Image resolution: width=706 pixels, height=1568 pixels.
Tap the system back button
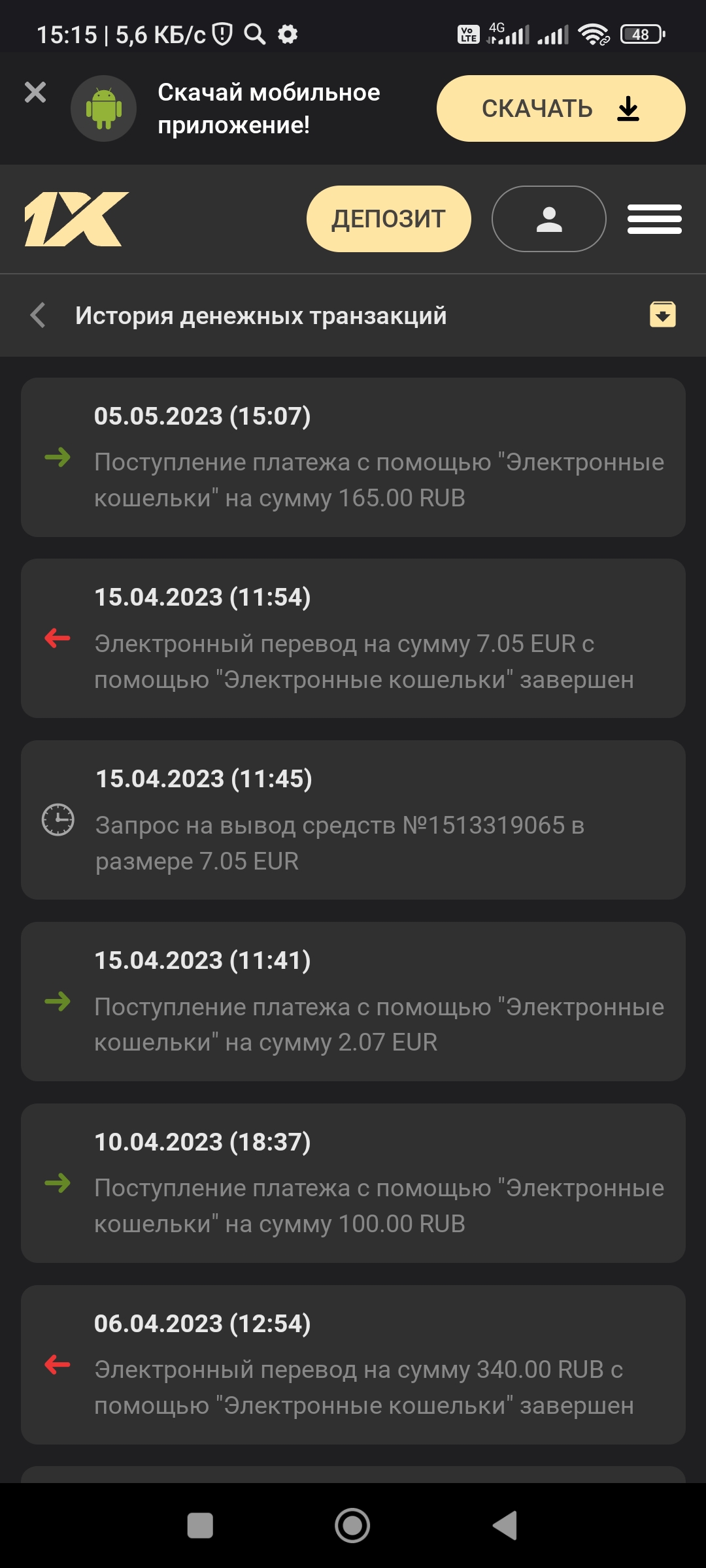click(x=505, y=1526)
